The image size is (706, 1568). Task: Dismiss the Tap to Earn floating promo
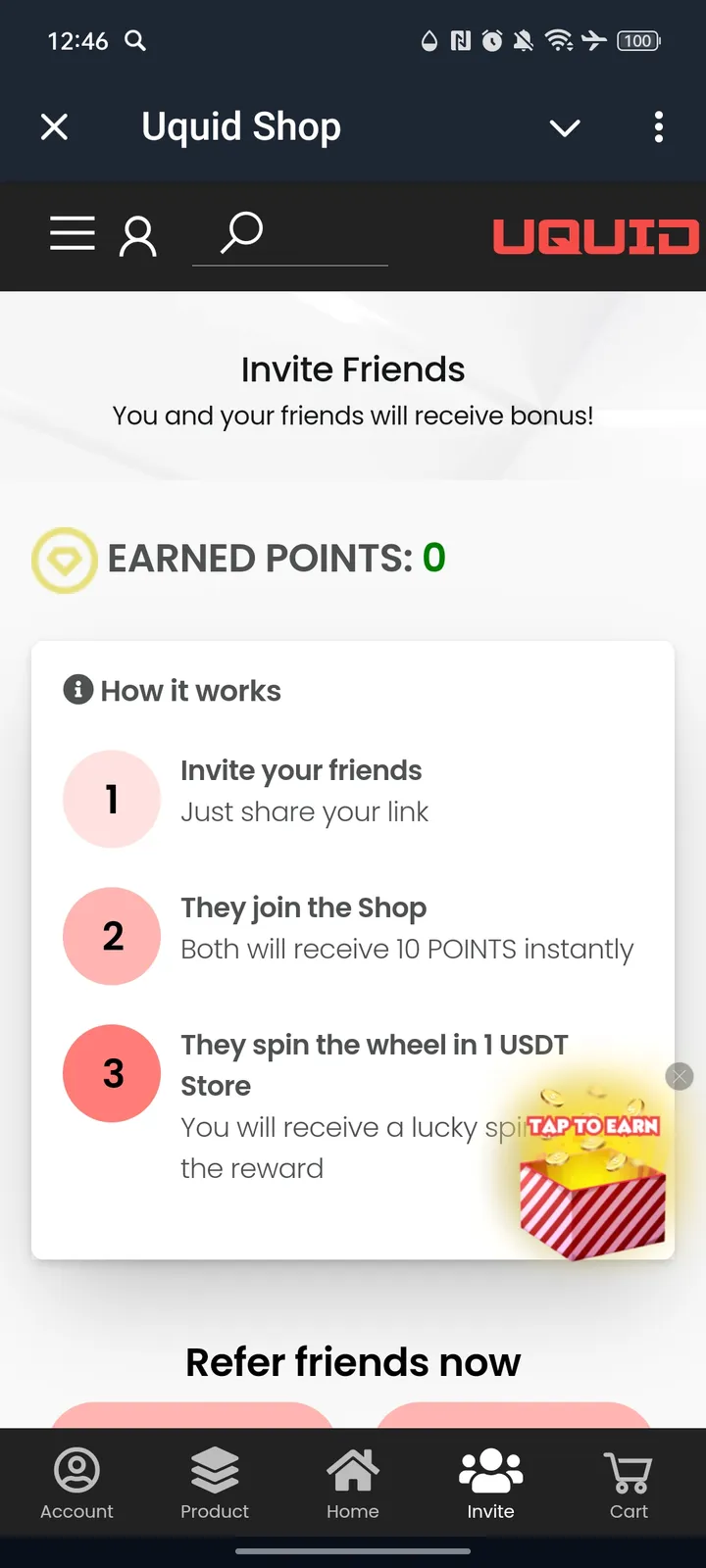click(679, 1077)
